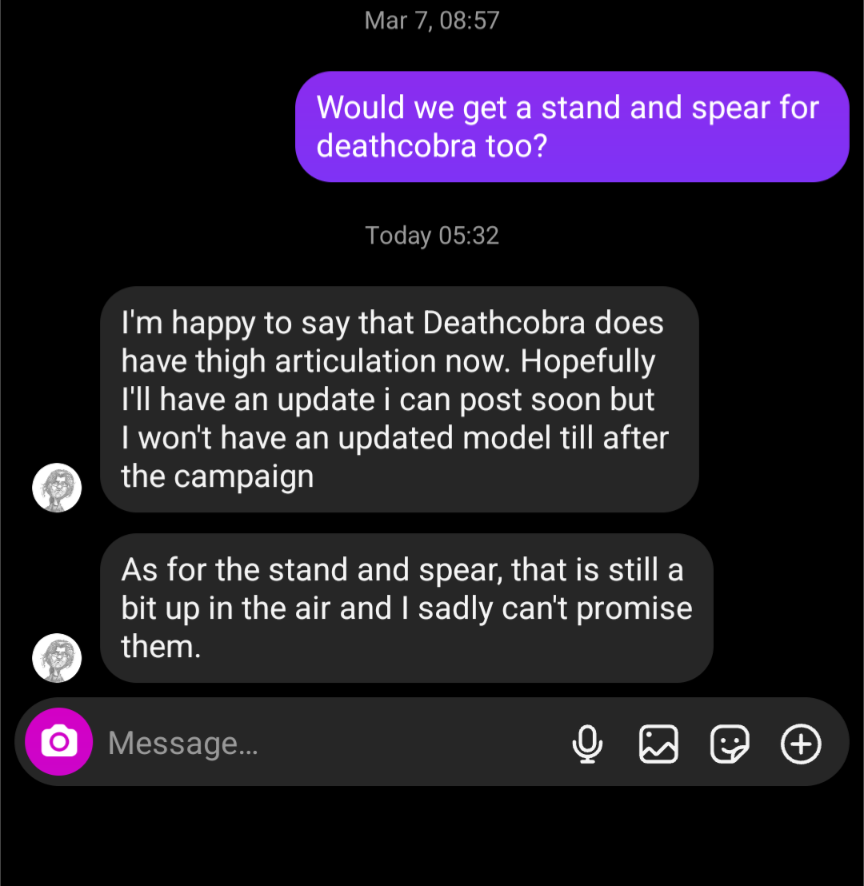Screen dimensions: 864x886
Task: Open more options with the plus icon
Action: tap(800, 743)
